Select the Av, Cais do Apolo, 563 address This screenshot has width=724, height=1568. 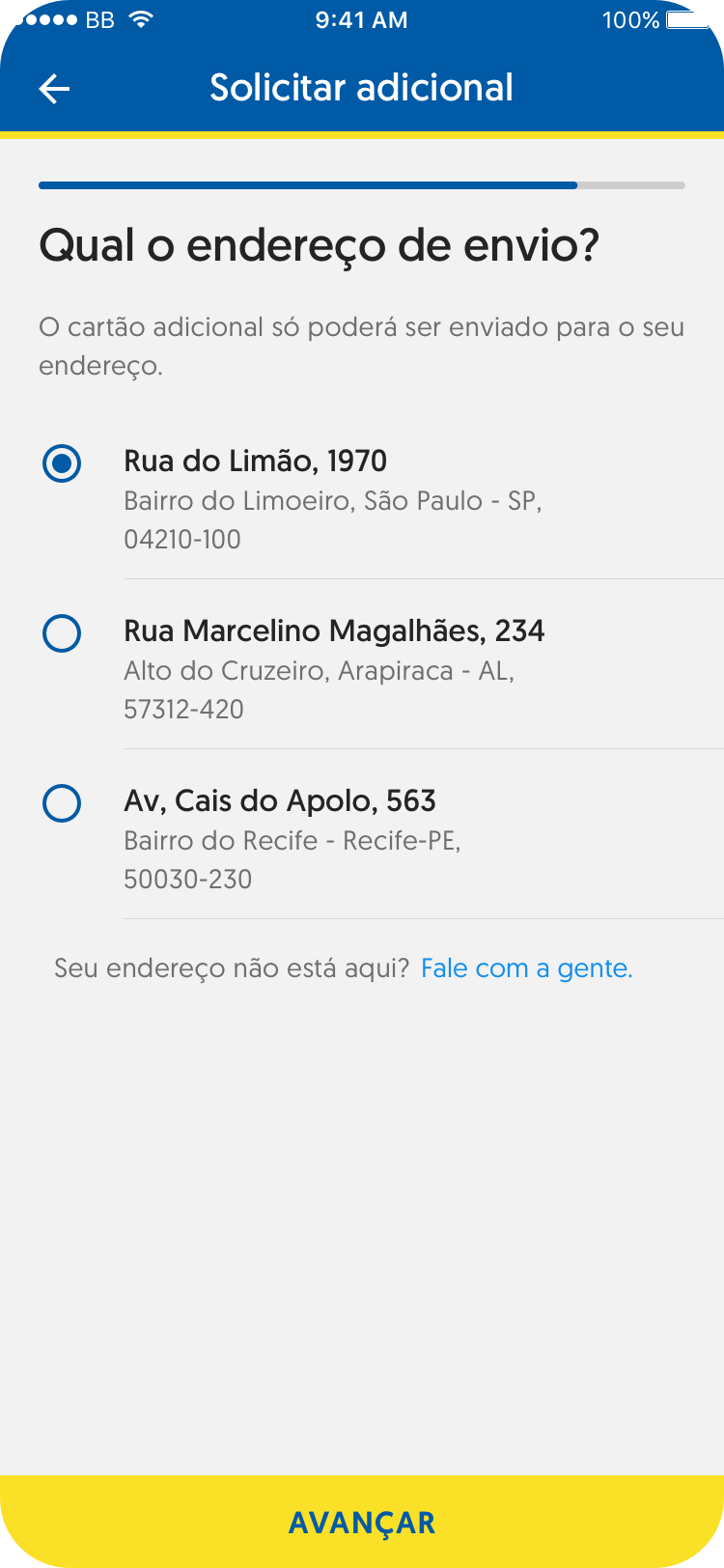point(280,801)
